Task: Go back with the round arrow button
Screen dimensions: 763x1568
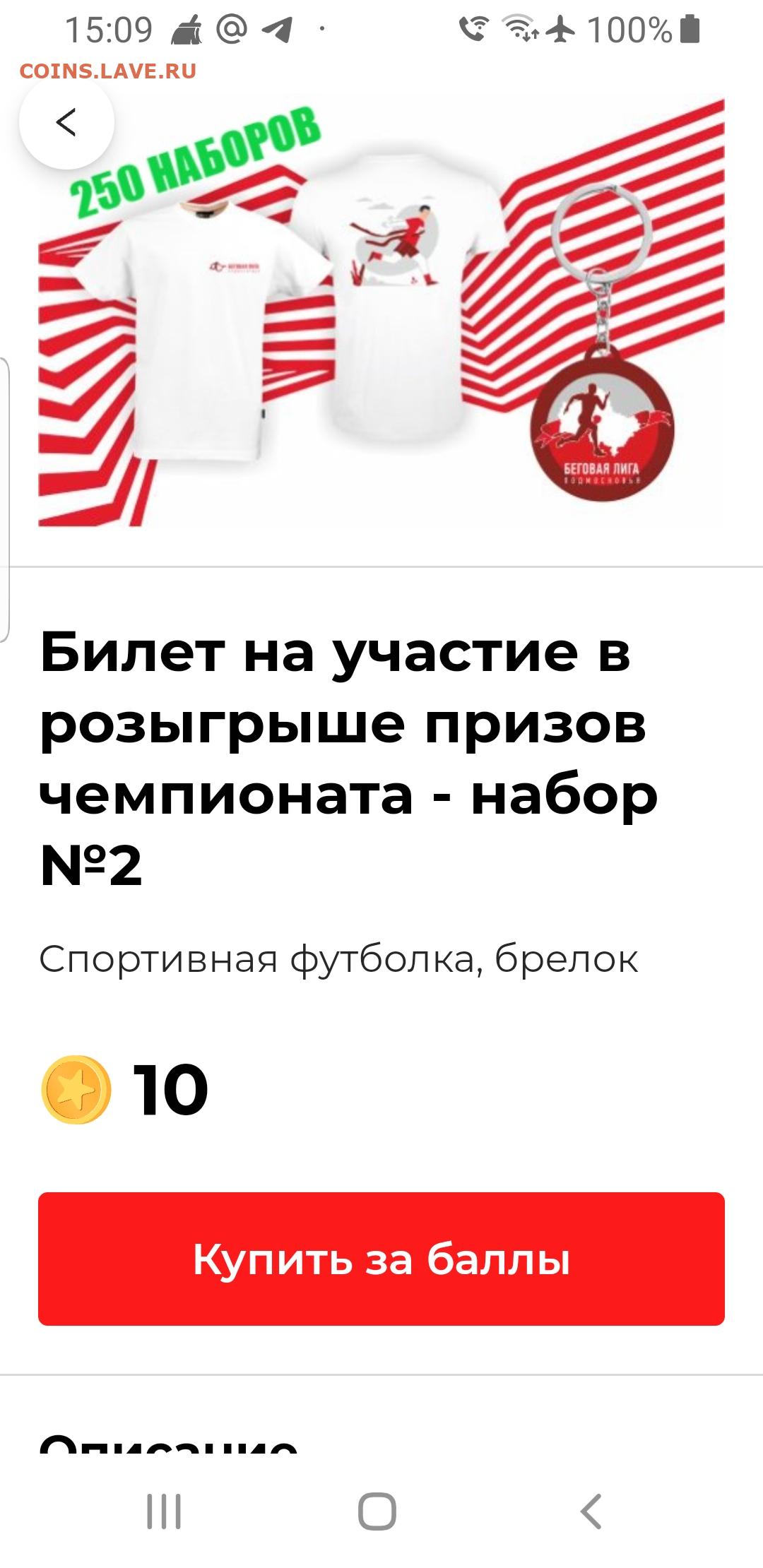Action: (x=66, y=122)
